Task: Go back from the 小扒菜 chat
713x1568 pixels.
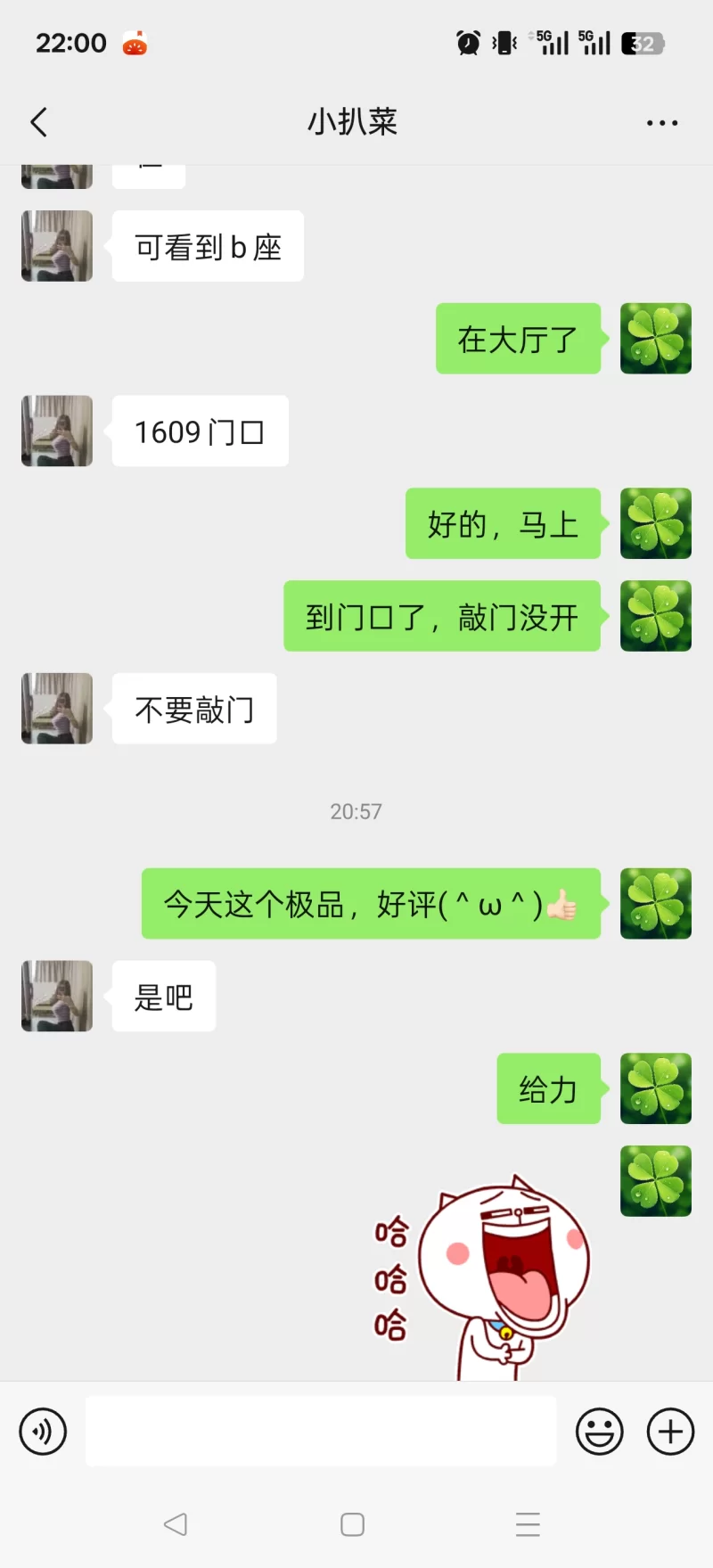Action: pos(38,122)
